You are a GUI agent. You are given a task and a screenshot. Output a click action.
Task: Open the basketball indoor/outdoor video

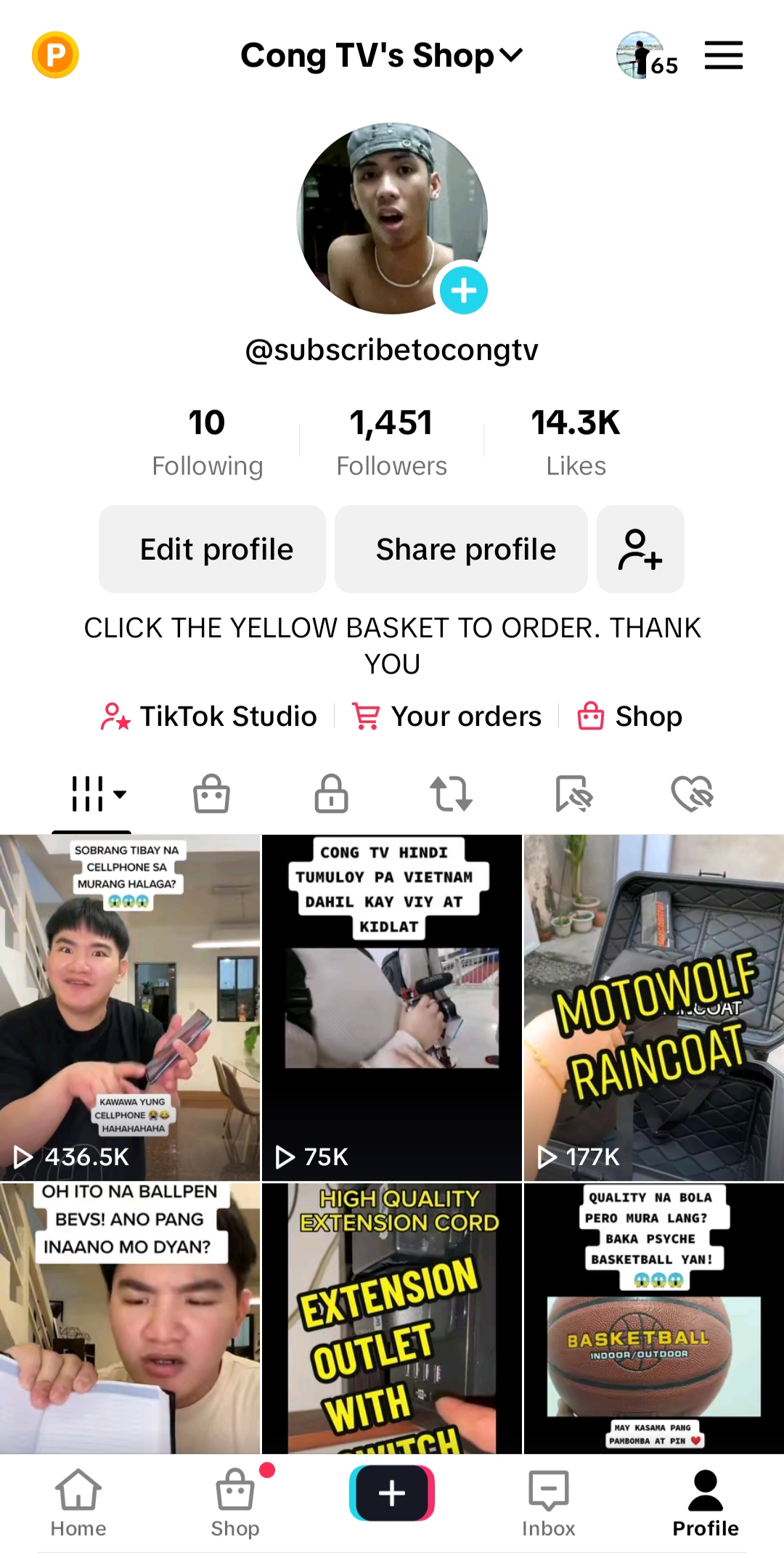653,1318
